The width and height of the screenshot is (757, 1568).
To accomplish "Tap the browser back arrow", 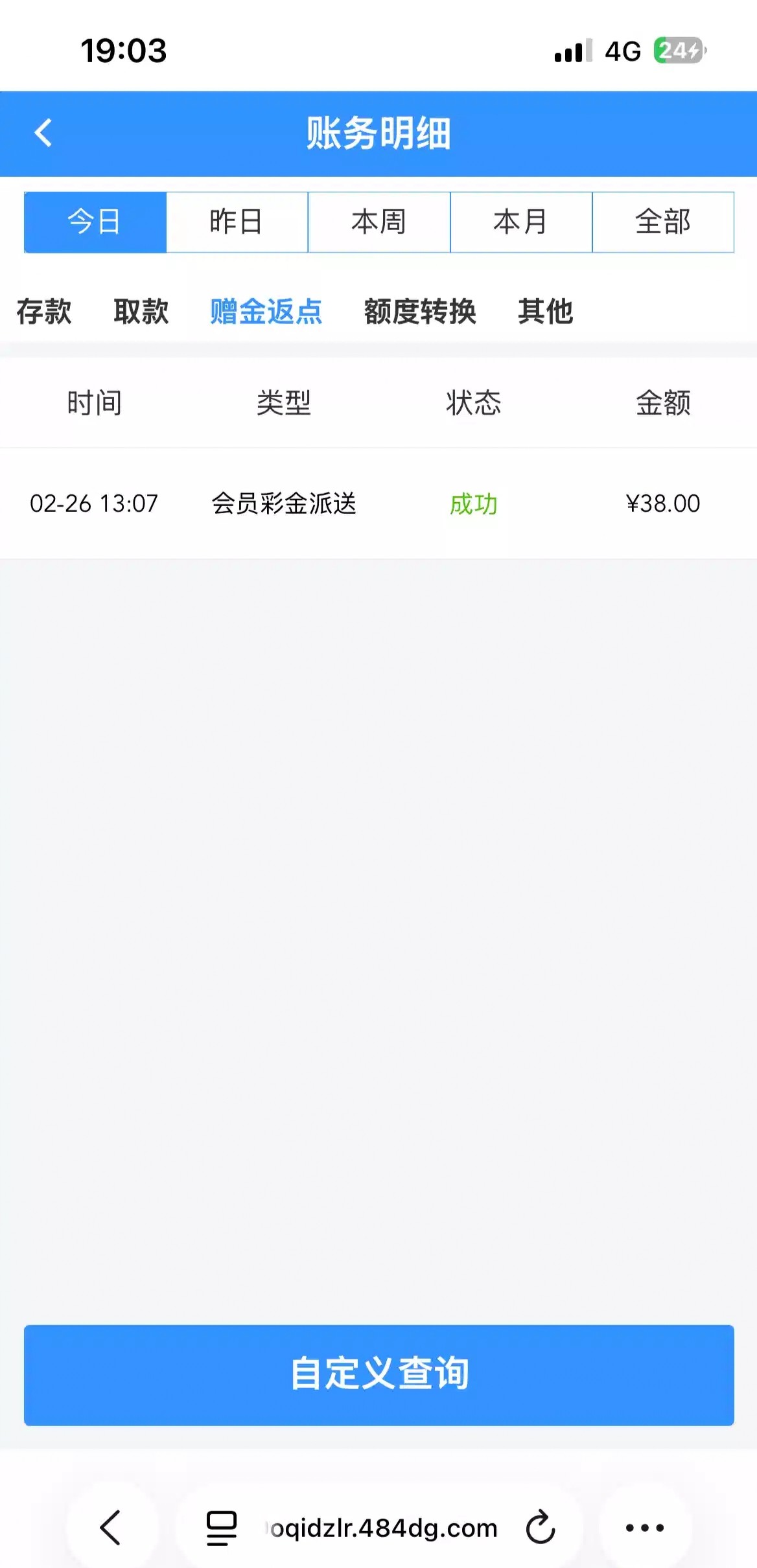I will [x=111, y=1527].
